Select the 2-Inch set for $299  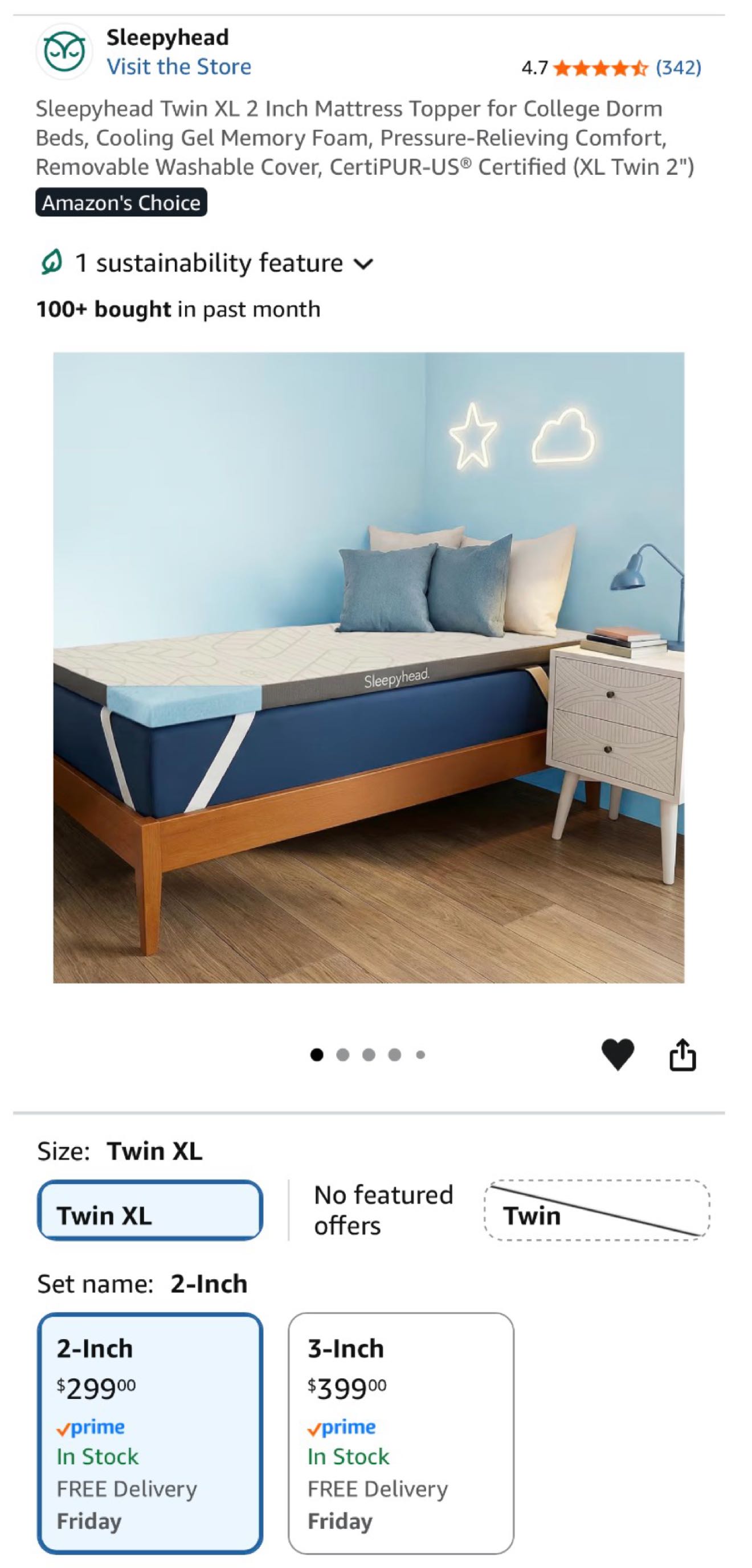pyautogui.click(x=150, y=1433)
